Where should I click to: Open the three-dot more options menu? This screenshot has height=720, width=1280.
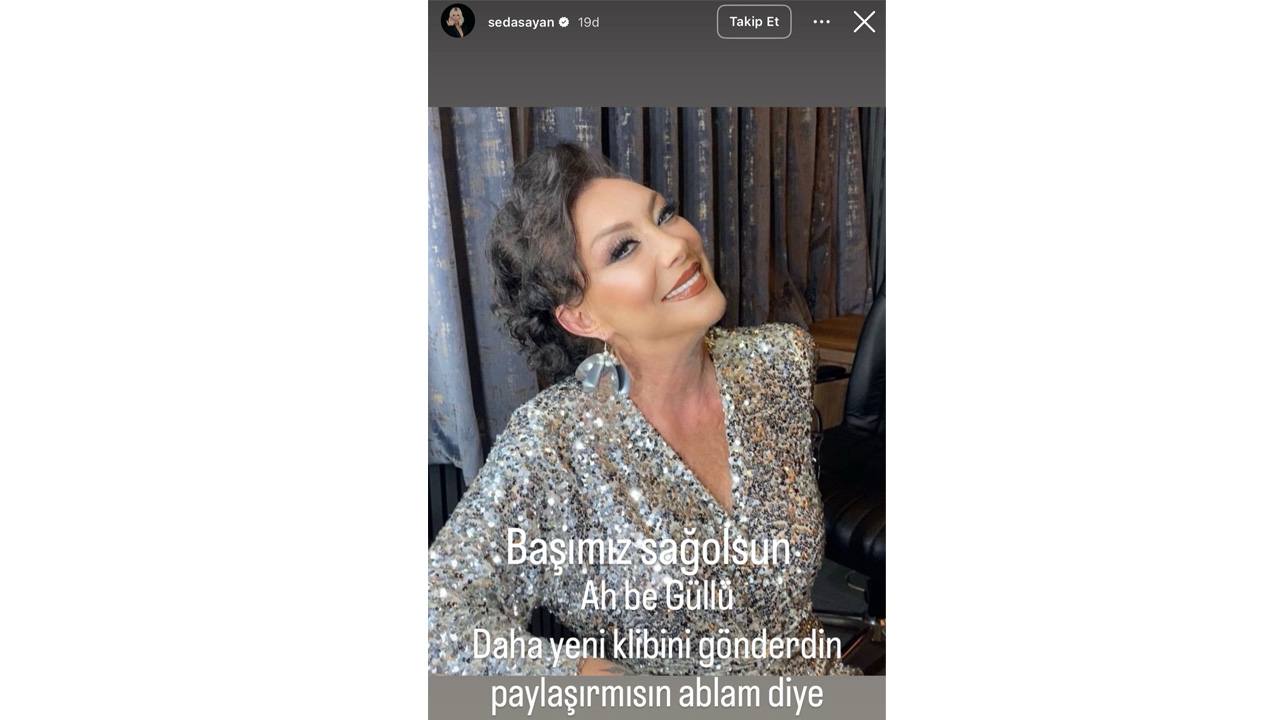821,22
